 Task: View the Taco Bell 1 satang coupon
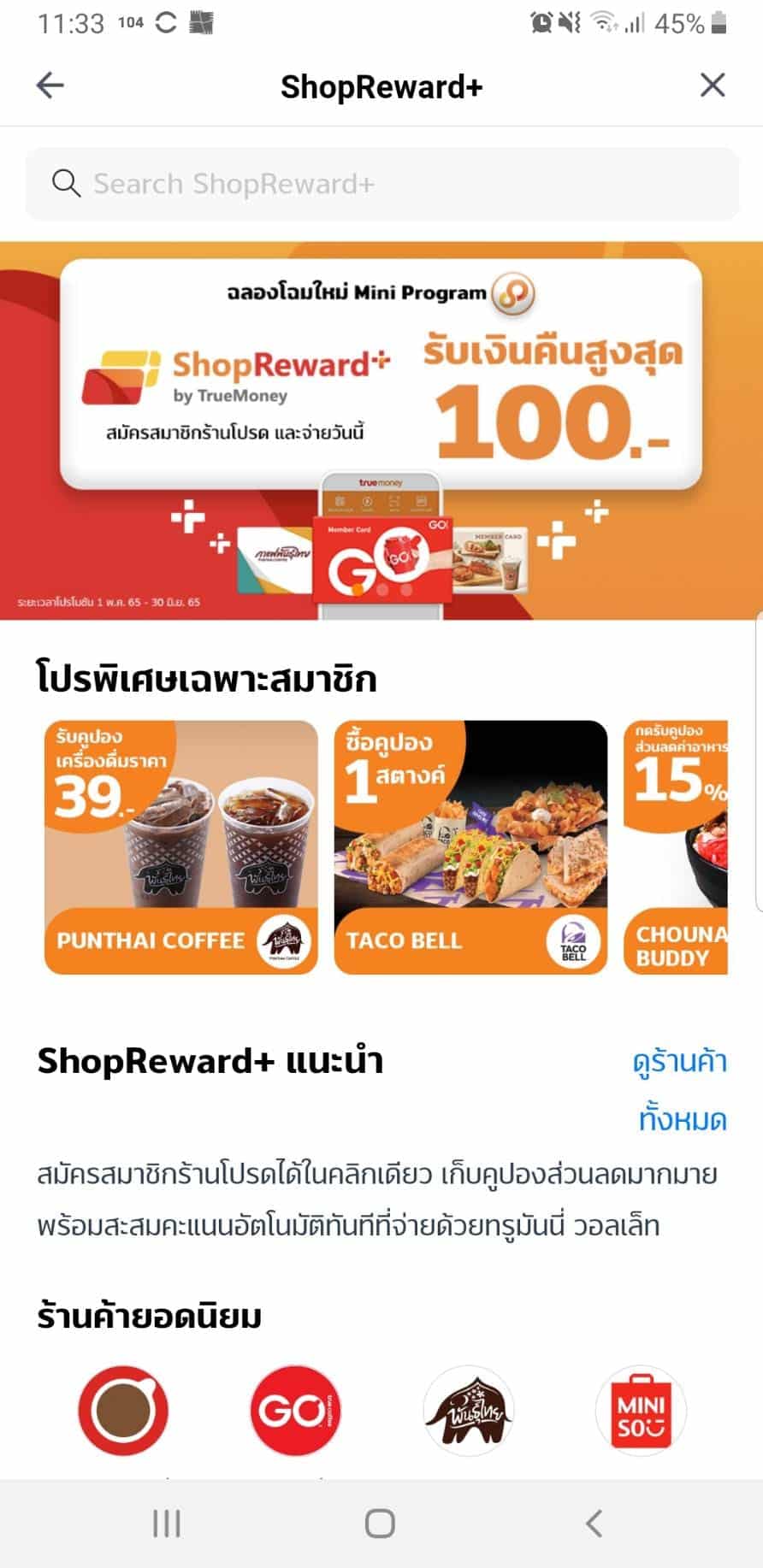click(x=470, y=847)
